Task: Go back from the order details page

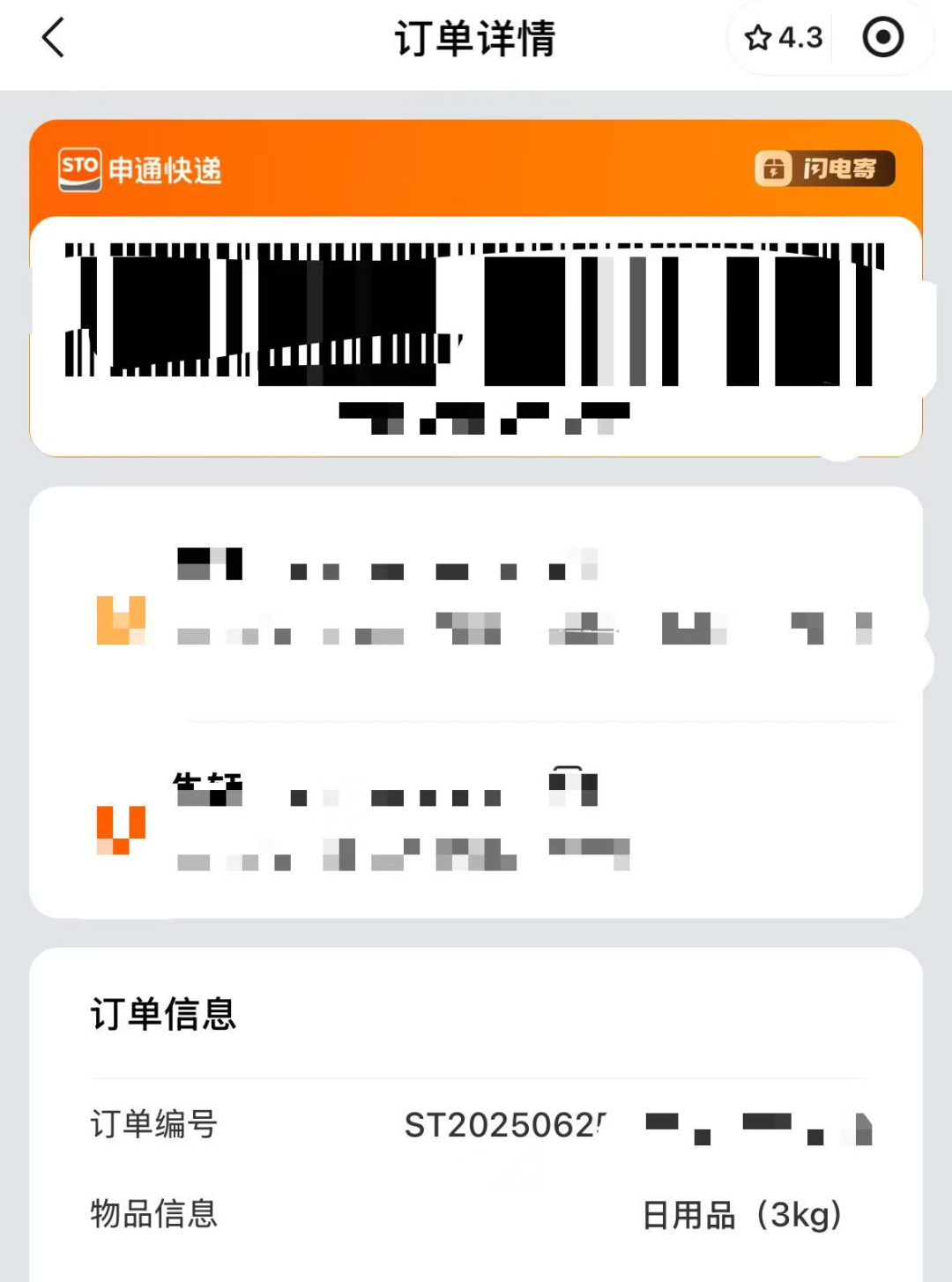Action: [54, 39]
